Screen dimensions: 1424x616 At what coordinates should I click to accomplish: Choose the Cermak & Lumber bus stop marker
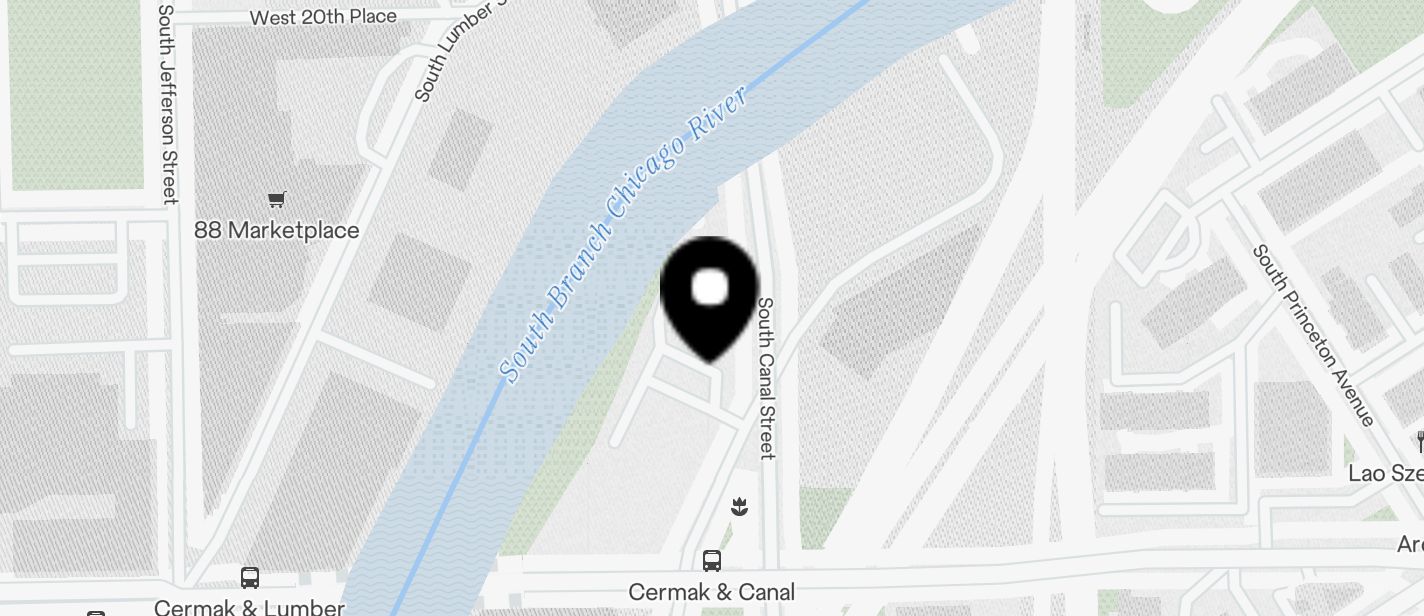click(x=250, y=577)
